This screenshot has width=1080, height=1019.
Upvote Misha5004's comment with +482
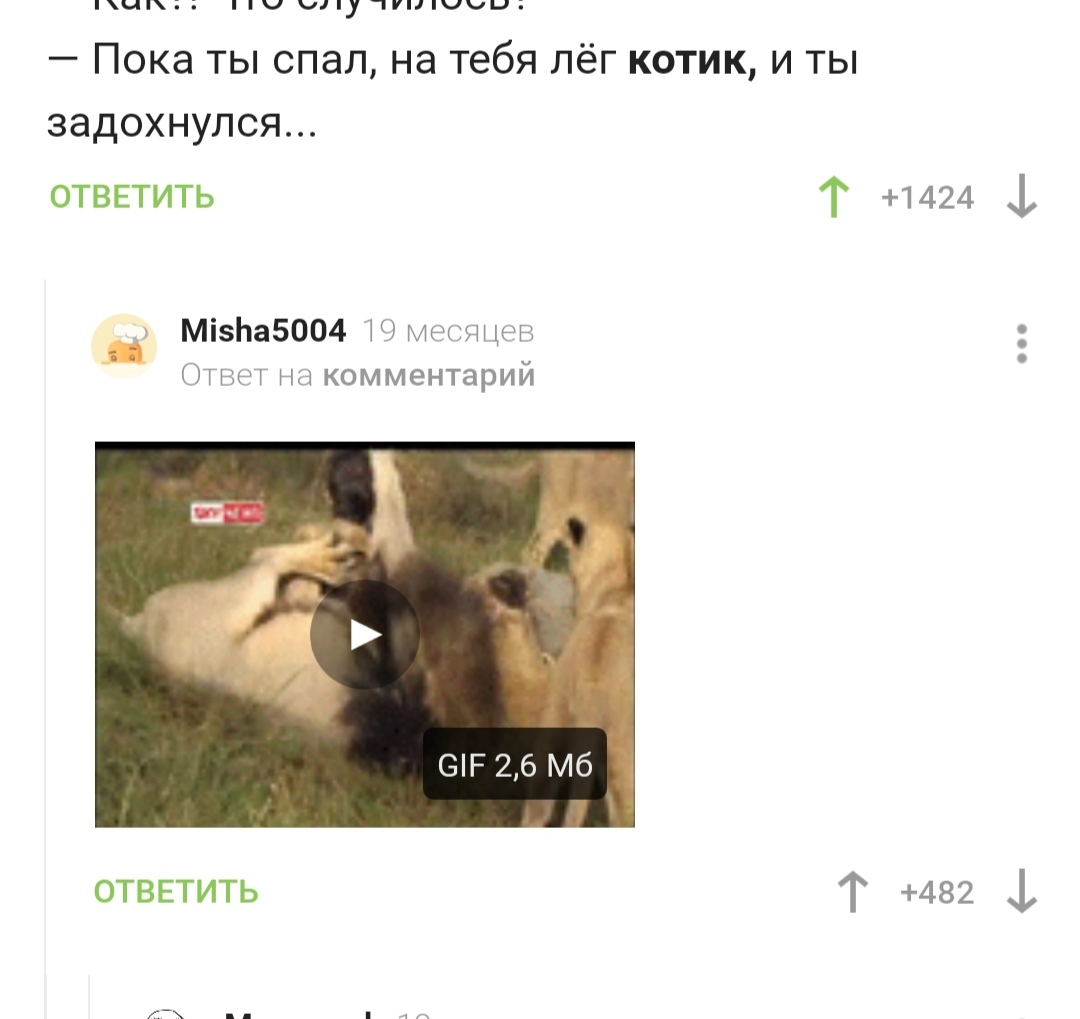pos(852,891)
